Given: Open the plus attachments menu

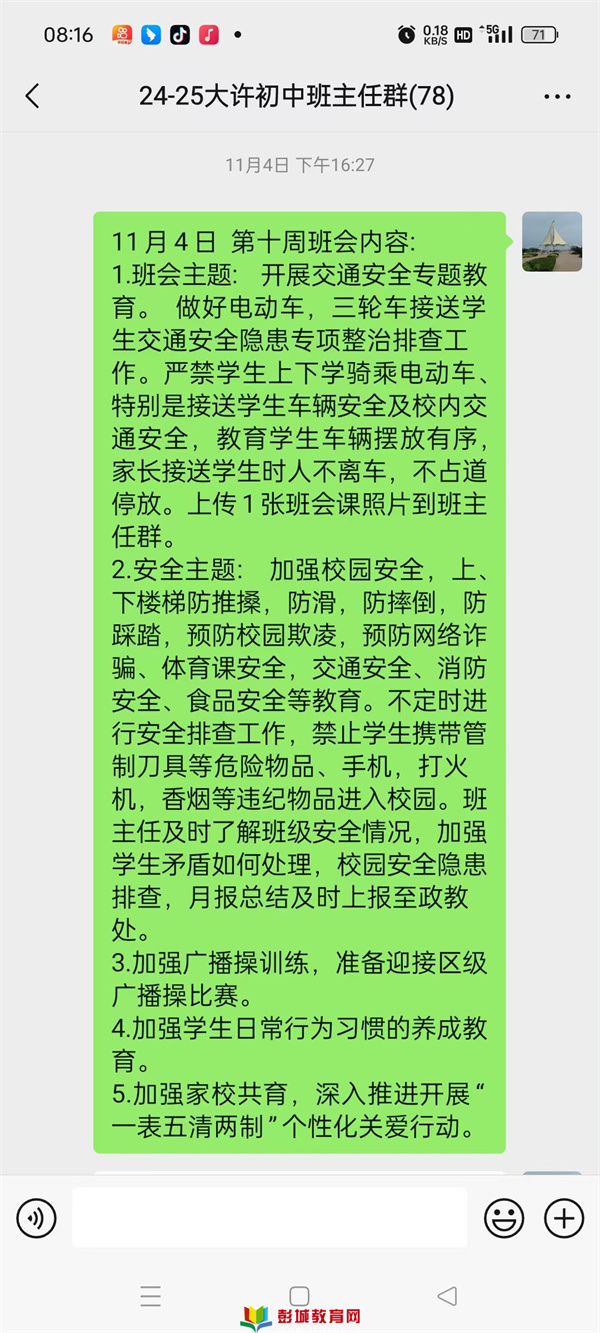Looking at the screenshot, I should [564, 1217].
